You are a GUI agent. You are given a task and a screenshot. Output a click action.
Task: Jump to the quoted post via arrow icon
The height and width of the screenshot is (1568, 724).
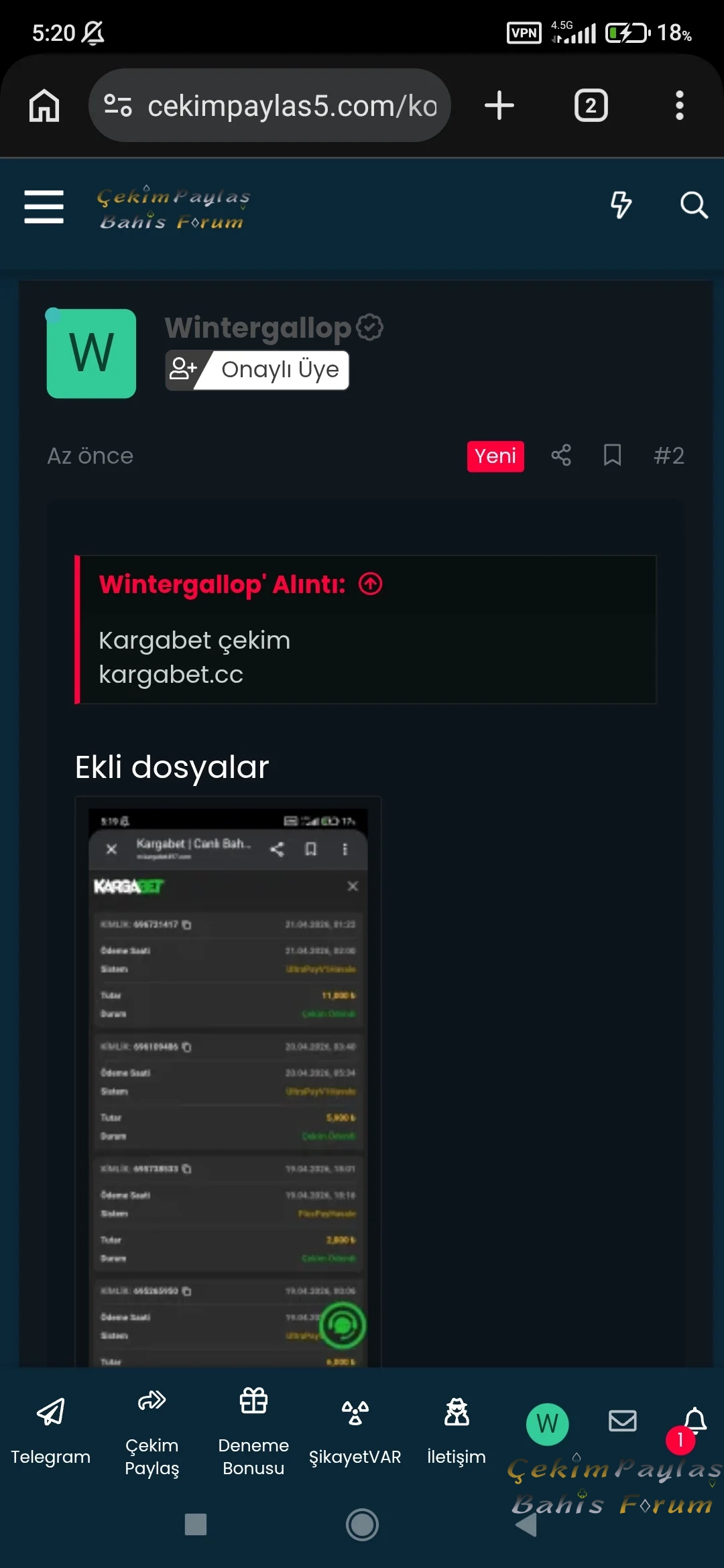(371, 584)
